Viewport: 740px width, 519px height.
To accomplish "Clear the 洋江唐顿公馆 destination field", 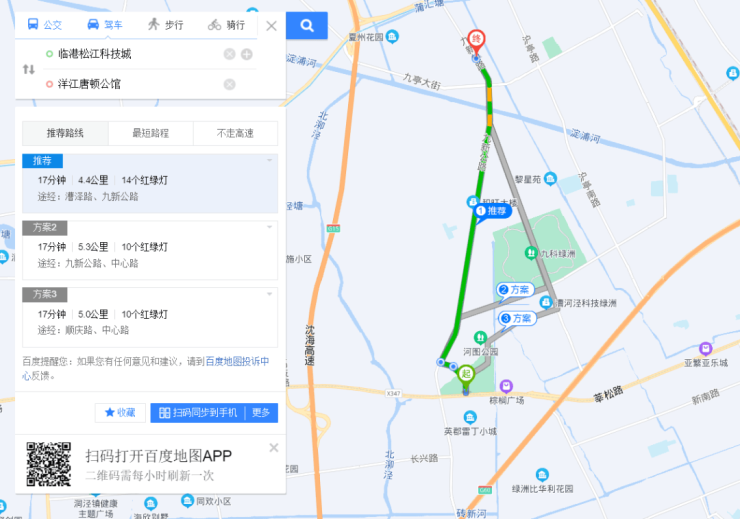I will point(229,84).
